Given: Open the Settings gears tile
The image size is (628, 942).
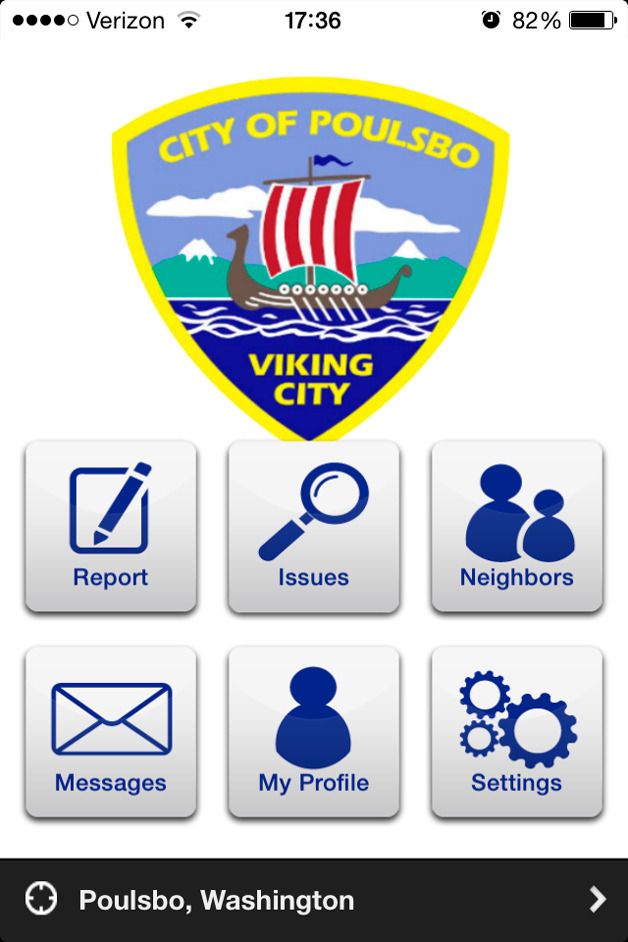Looking at the screenshot, I should click(x=516, y=732).
